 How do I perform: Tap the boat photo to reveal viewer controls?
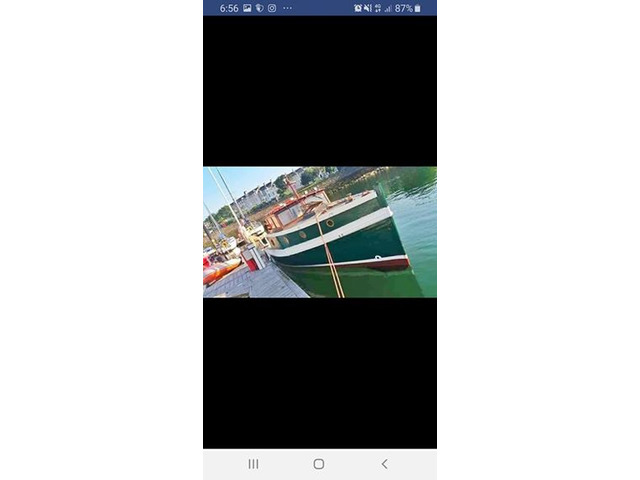click(x=320, y=232)
